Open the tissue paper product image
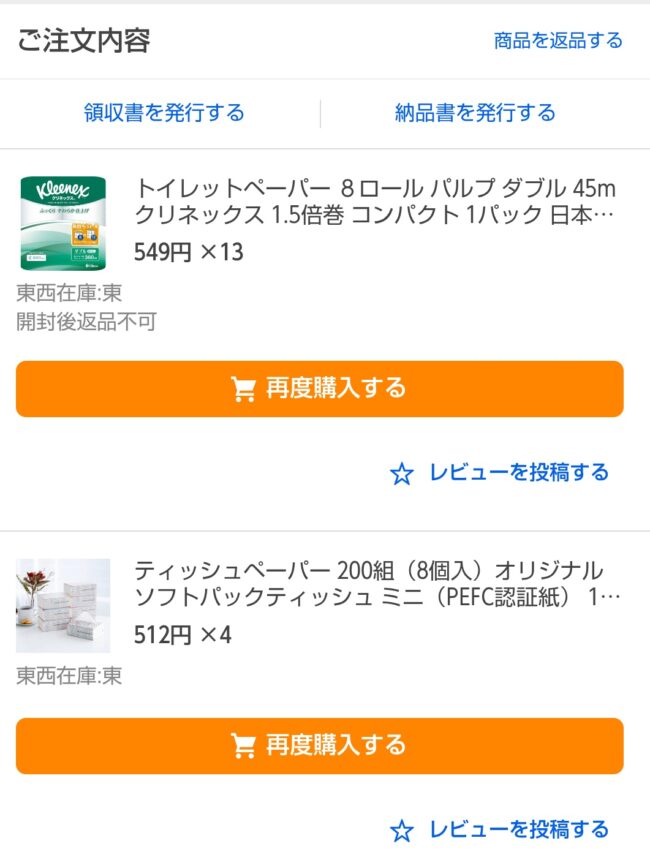650x868 pixels. click(63, 606)
